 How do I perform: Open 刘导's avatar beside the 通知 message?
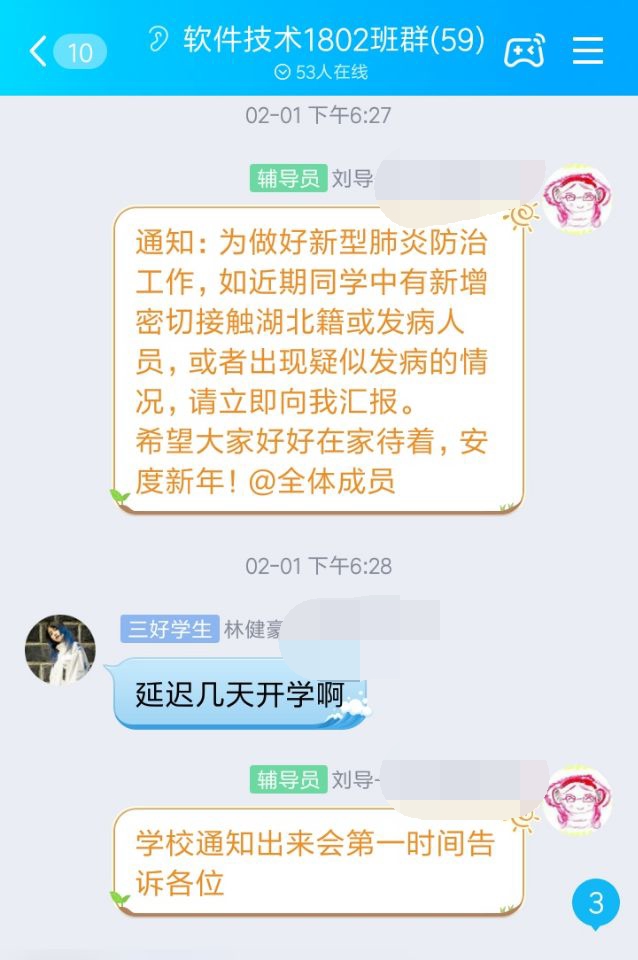[x=578, y=199]
